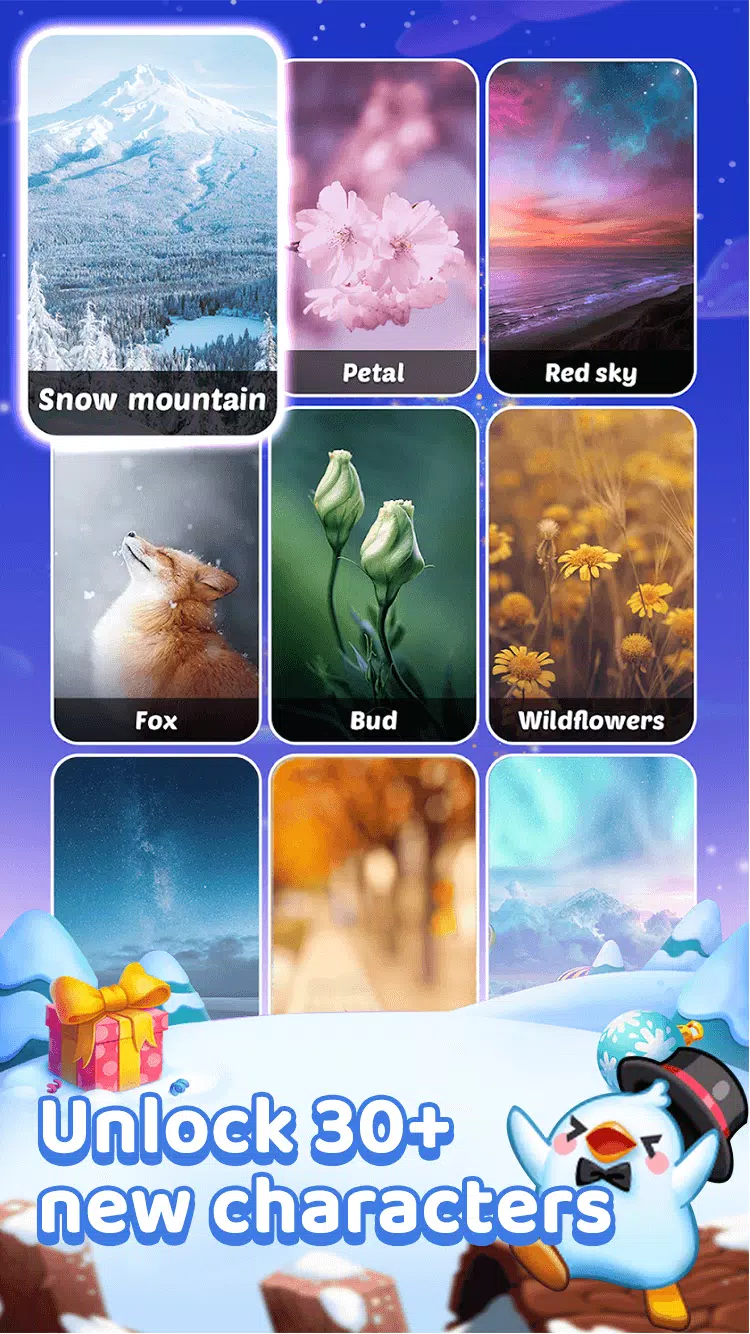View the Wildflowers wallpaper
The image size is (750, 1334).
594,580
